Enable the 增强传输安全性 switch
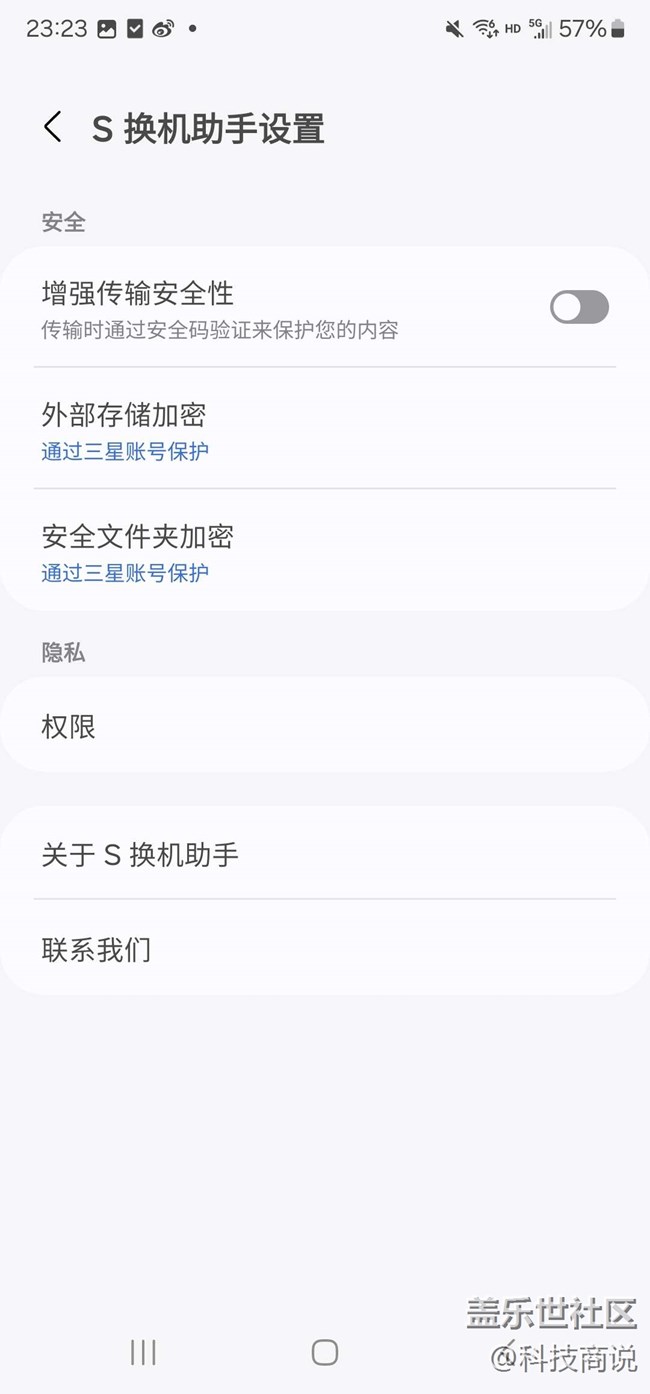Screen dimensions: 650x1394 tap(579, 307)
